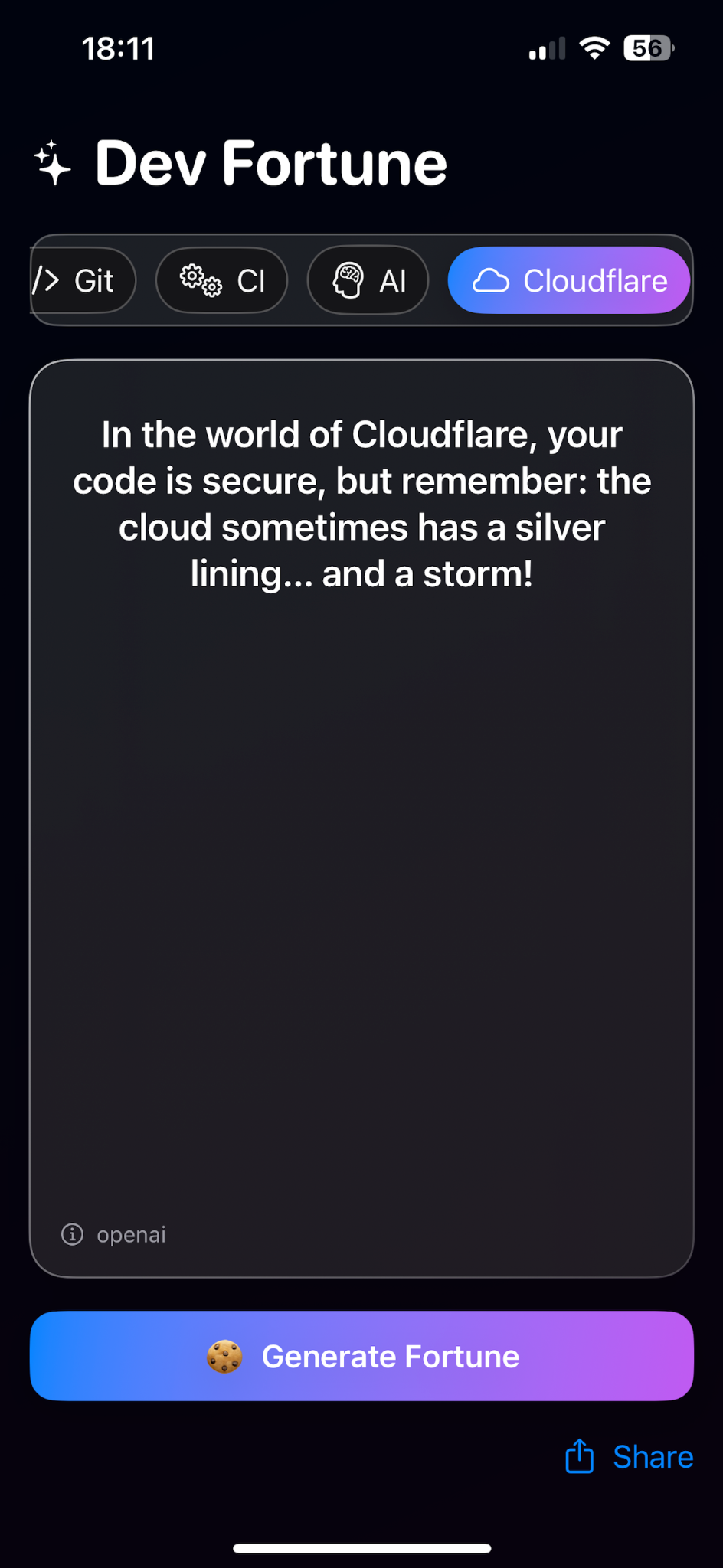Select the Git category chip
This screenshot has width=723, height=1568.
[x=82, y=280]
